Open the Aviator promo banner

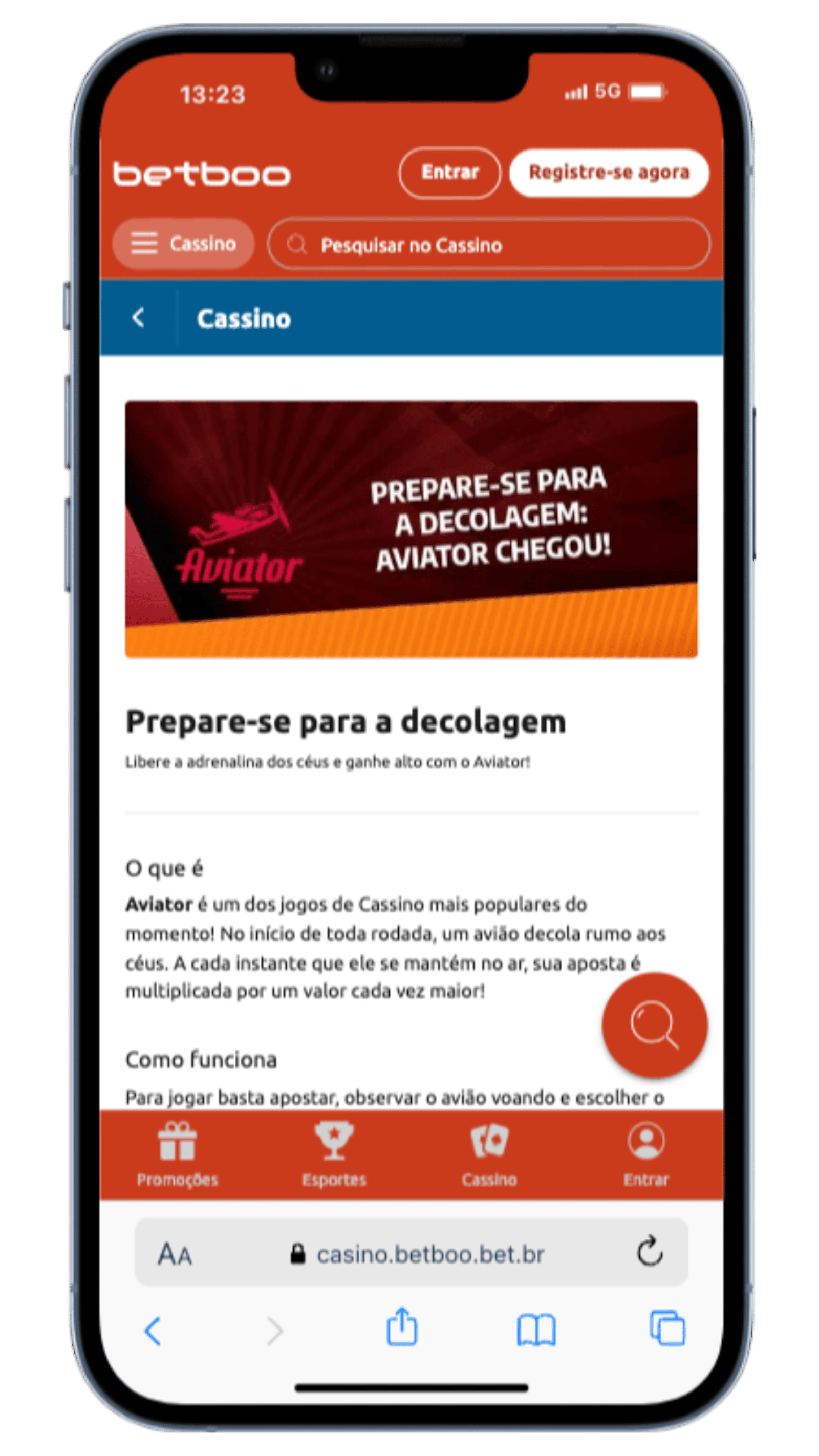411,529
